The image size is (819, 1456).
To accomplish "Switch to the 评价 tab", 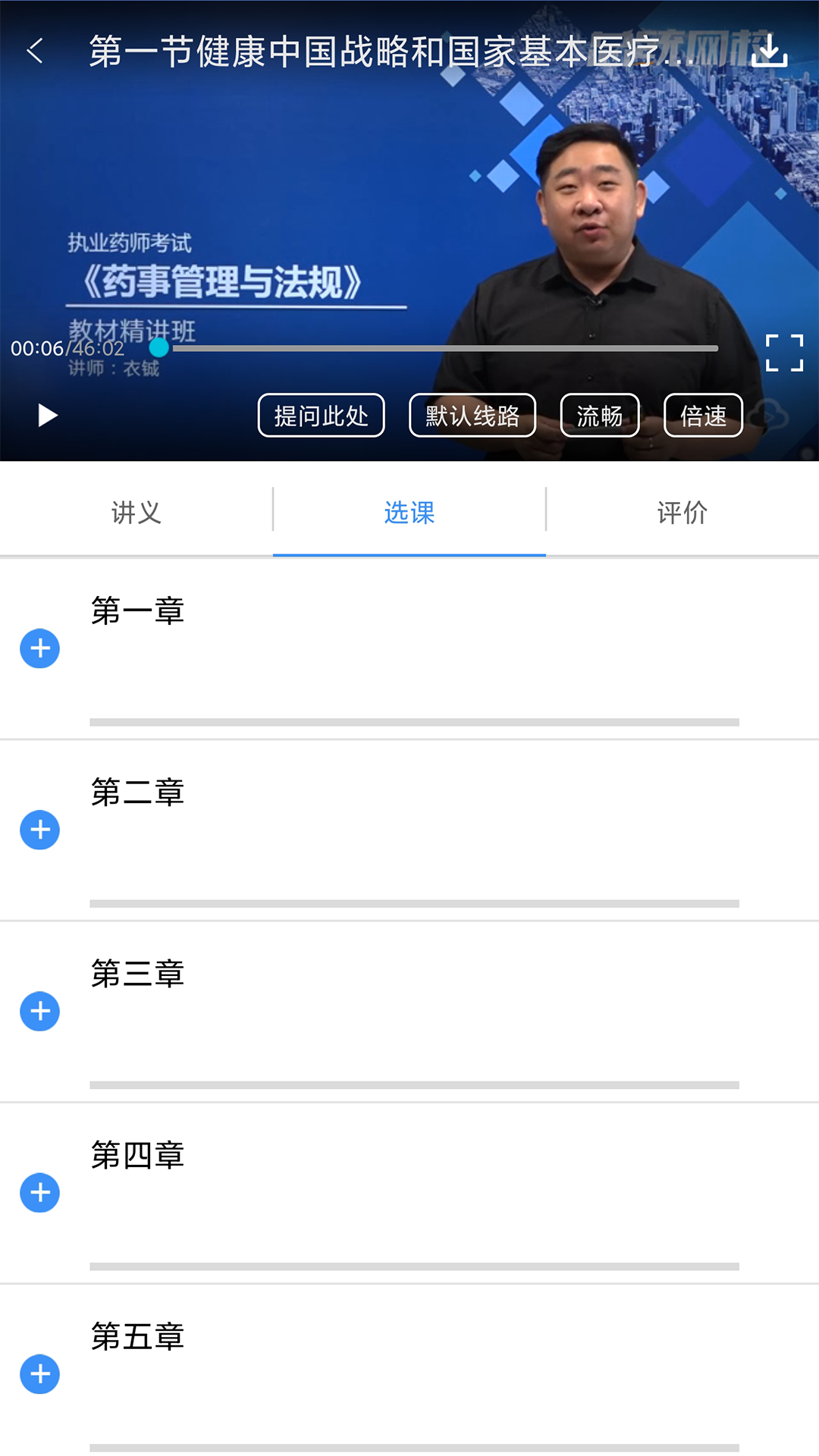I will (x=681, y=513).
